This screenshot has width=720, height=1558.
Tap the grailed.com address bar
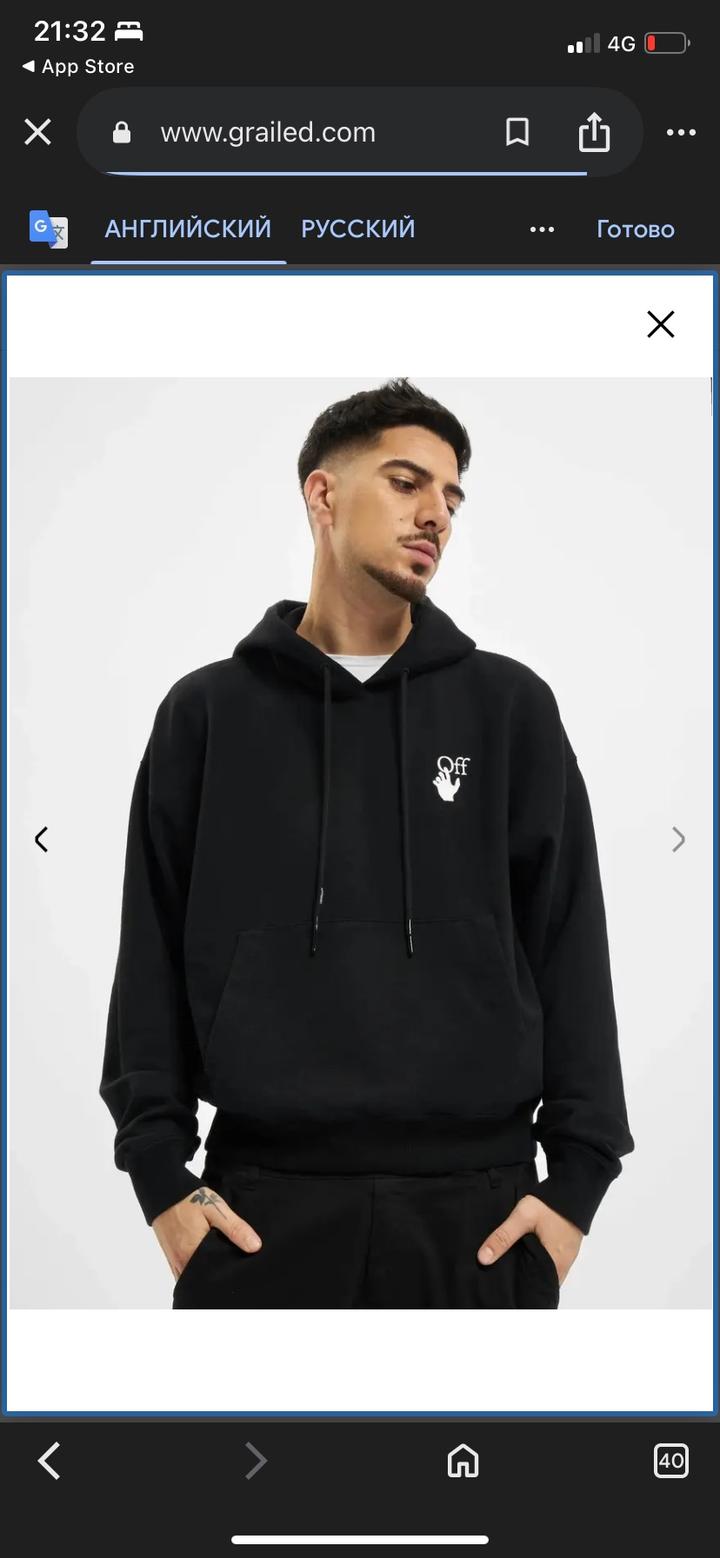(x=268, y=132)
